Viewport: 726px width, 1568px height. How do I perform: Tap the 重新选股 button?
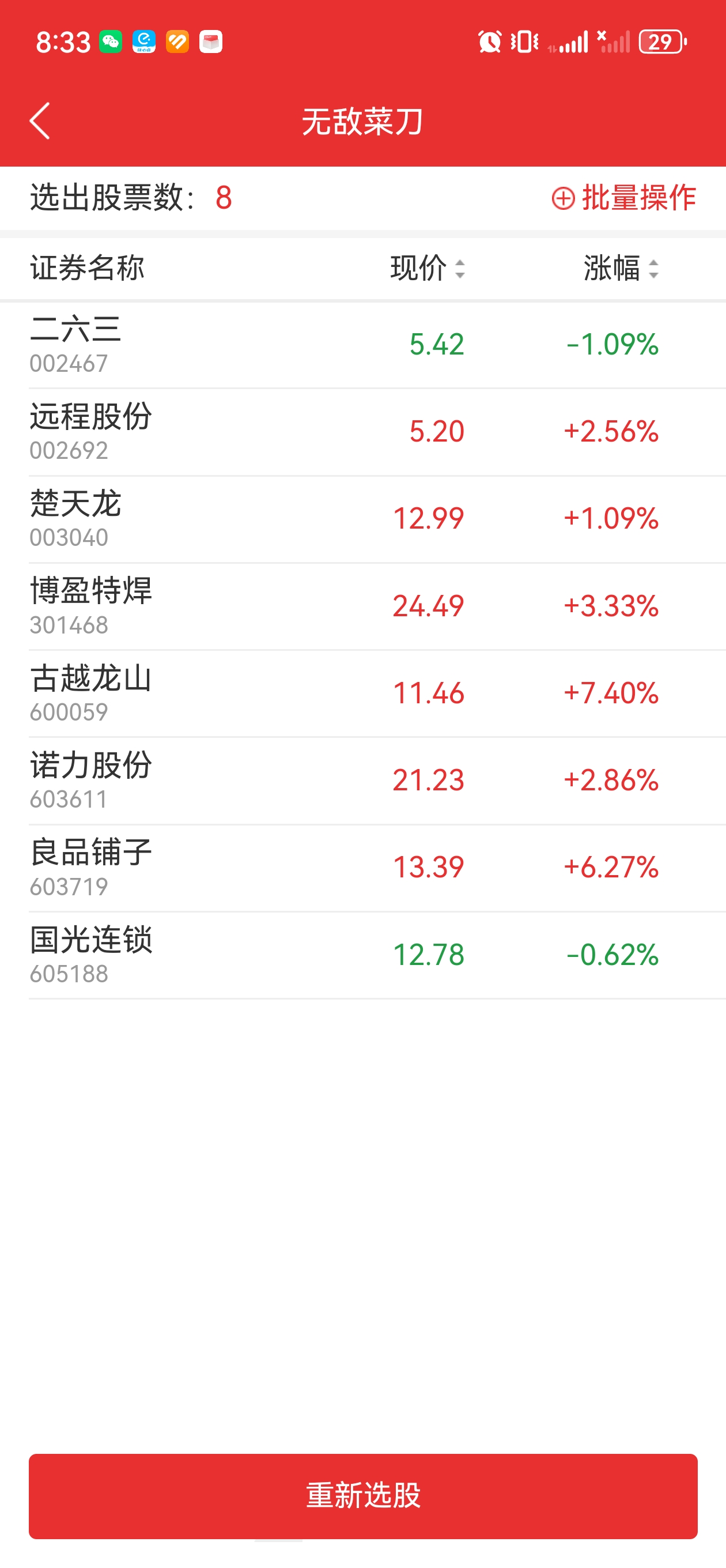click(x=362, y=1495)
